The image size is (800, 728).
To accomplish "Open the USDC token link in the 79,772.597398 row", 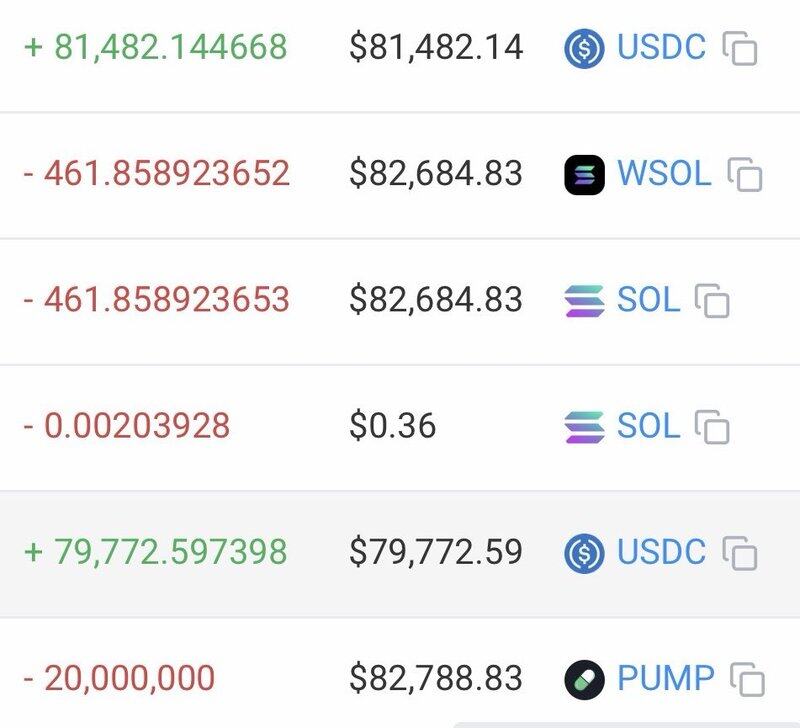I will (x=661, y=551).
